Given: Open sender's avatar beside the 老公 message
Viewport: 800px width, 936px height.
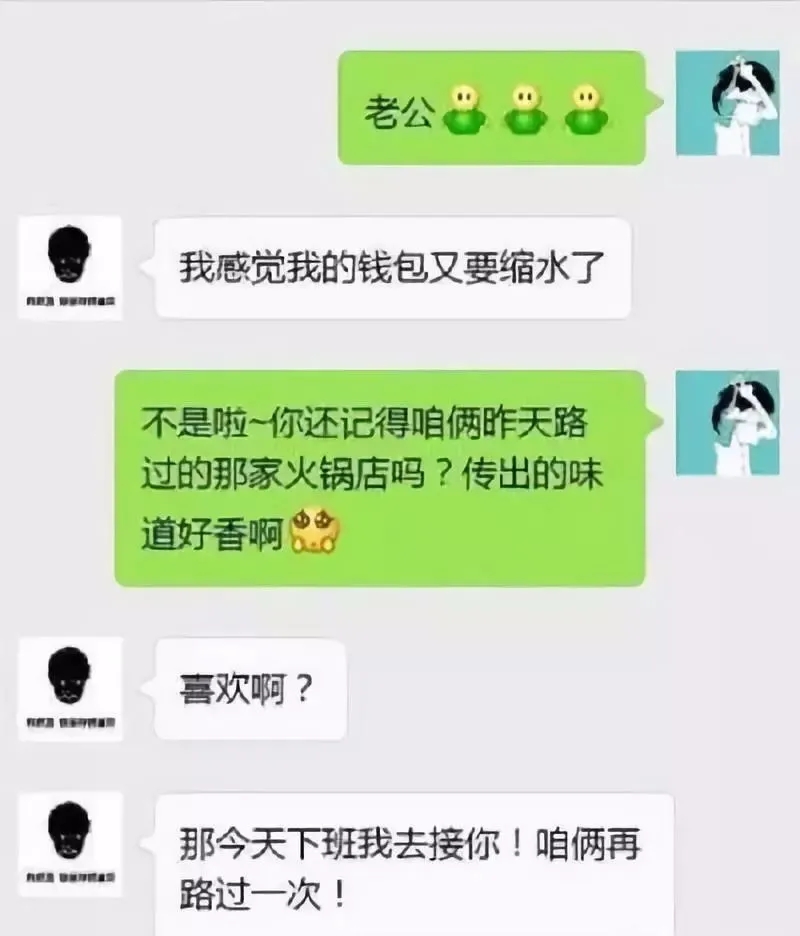Looking at the screenshot, I should pyautogui.click(x=727, y=104).
